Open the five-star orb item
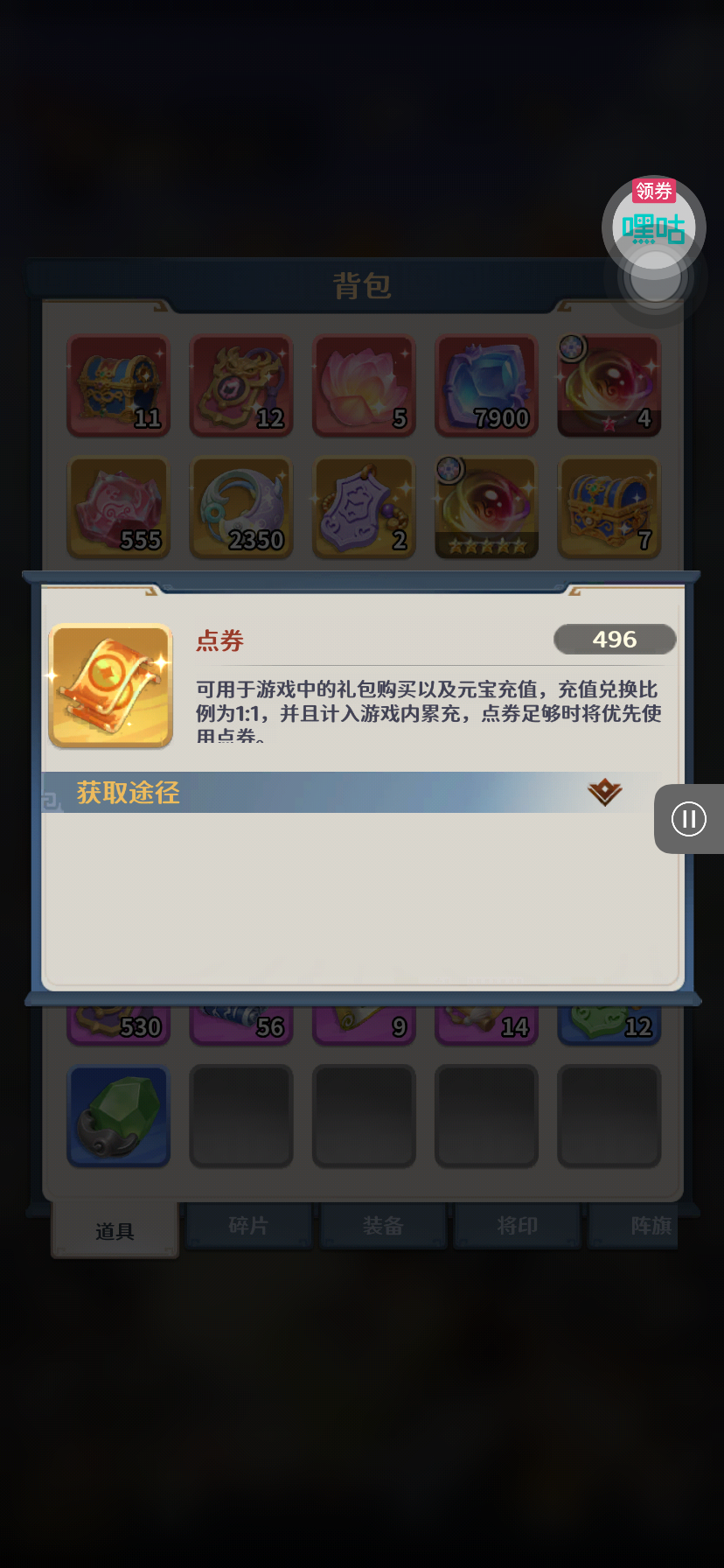 486,508
